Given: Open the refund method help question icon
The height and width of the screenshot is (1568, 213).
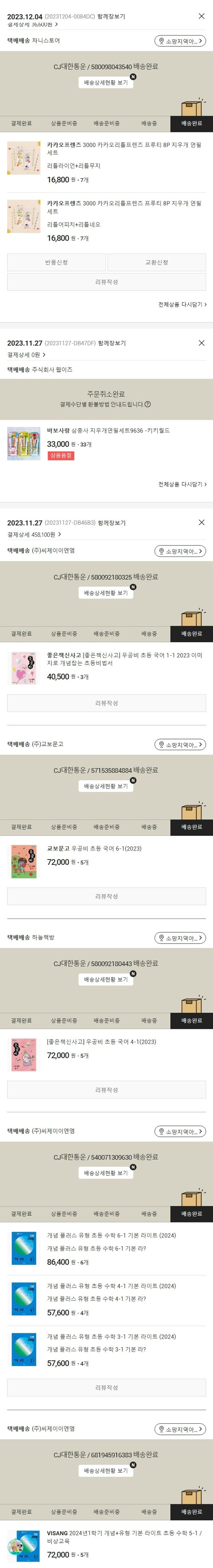Looking at the screenshot, I should [x=147, y=404].
